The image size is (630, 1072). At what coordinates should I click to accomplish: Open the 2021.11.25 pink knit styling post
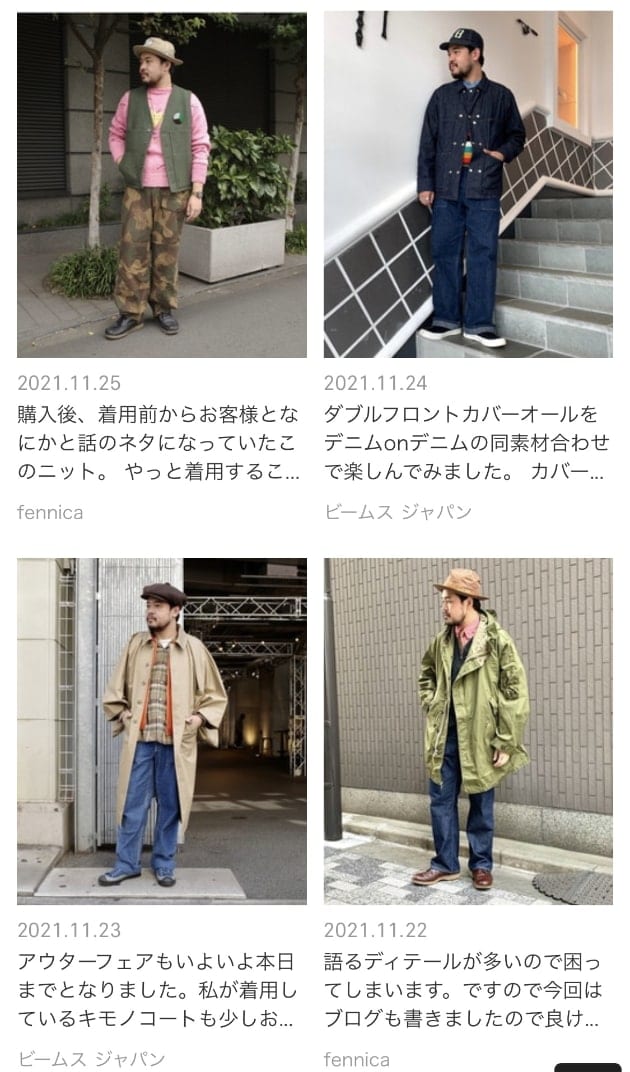(x=162, y=185)
